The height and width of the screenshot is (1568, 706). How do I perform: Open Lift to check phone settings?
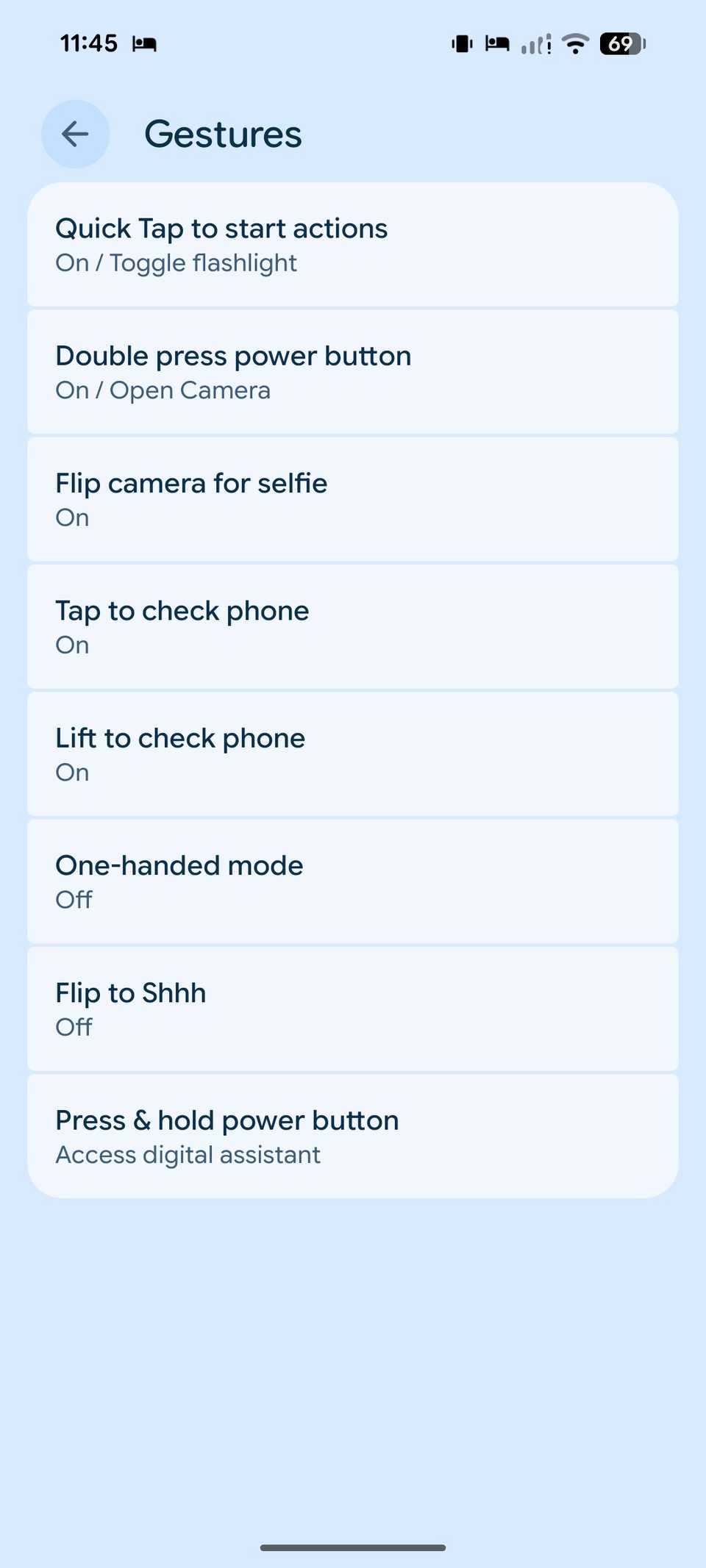(353, 753)
